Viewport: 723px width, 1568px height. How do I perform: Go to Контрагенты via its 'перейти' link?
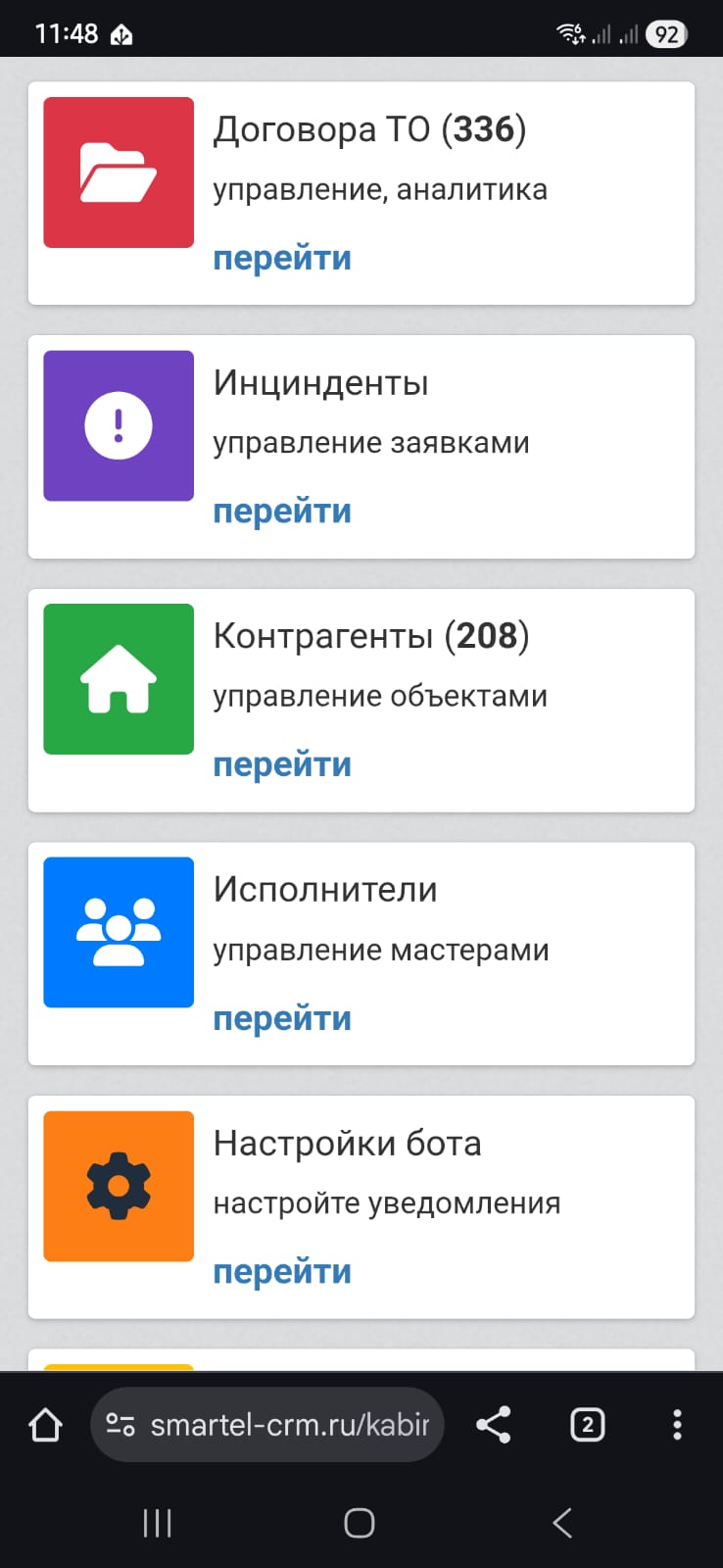pyautogui.click(x=282, y=765)
